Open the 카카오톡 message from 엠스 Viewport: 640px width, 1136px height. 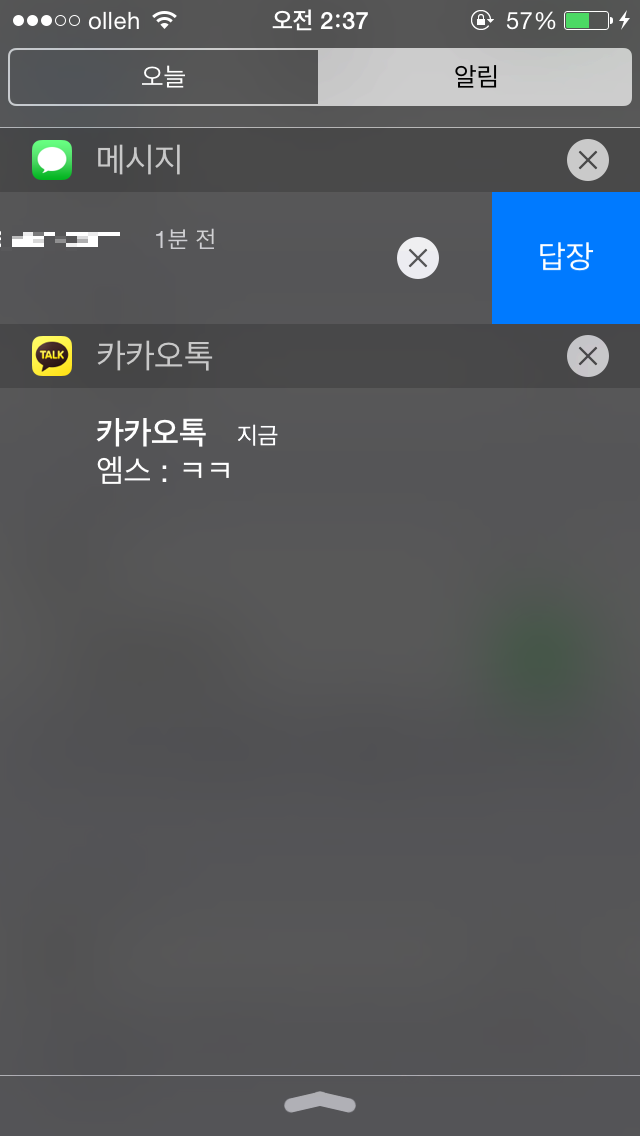[x=320, y=451]
